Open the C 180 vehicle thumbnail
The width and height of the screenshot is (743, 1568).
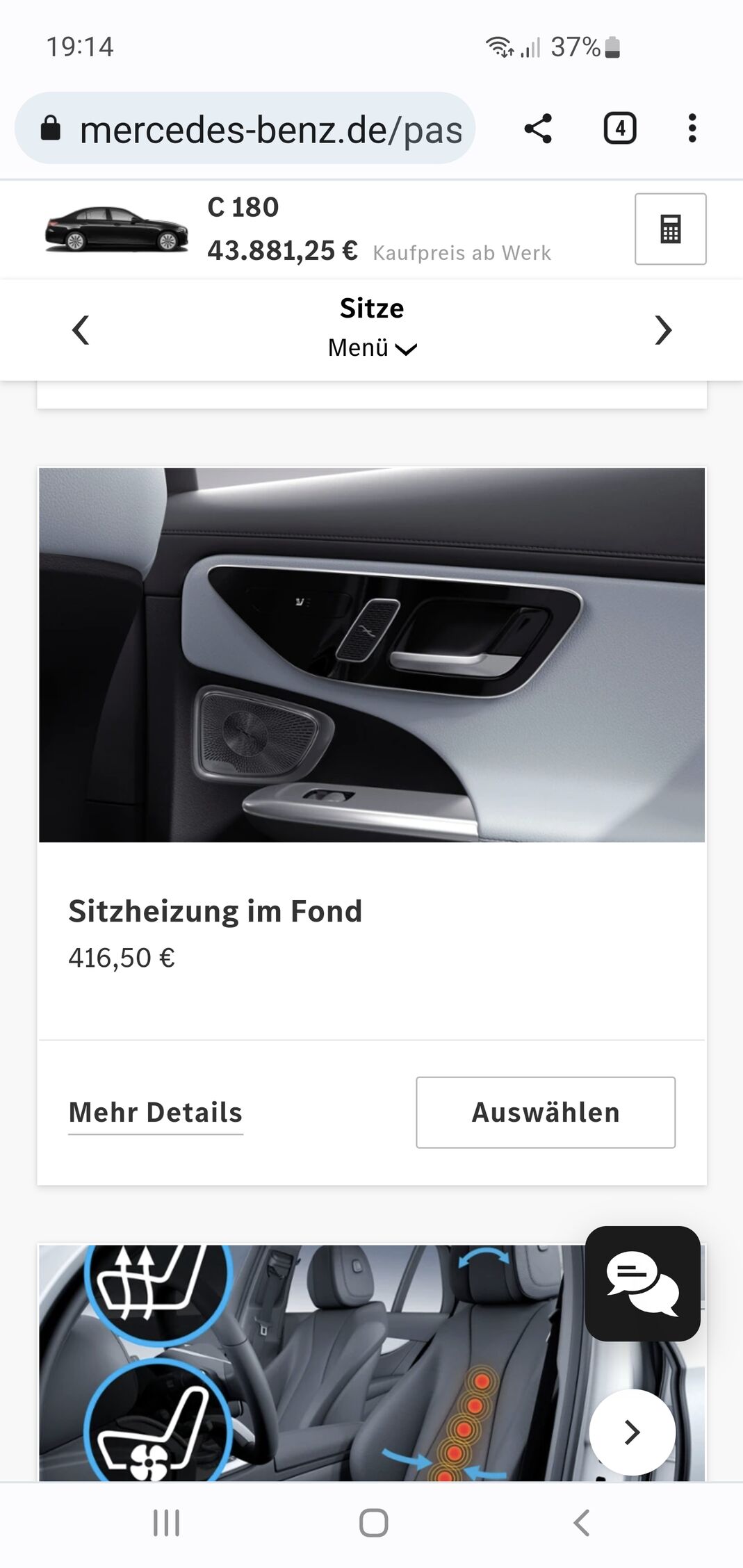[x=117, y=229]
